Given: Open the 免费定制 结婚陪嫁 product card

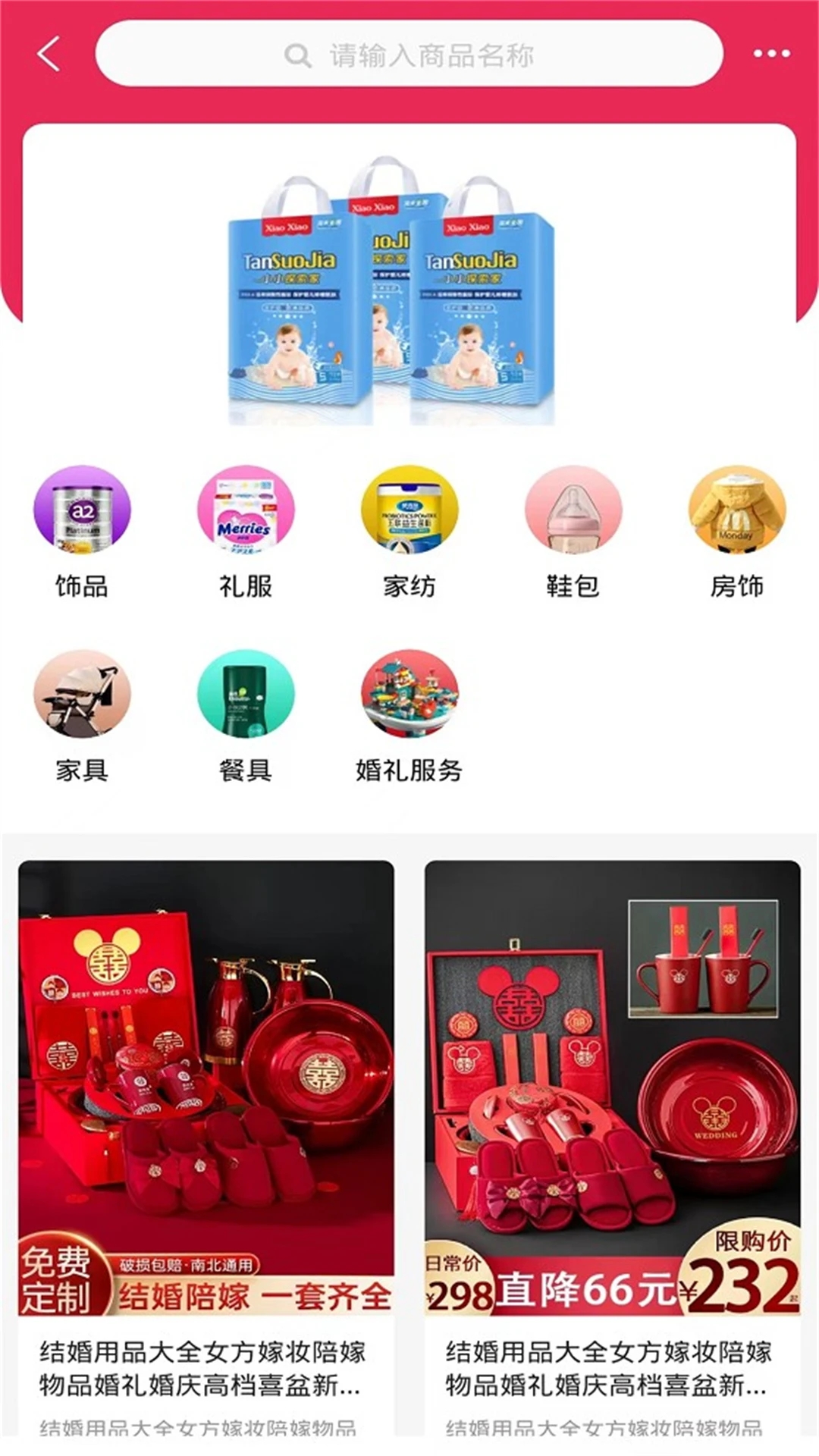Looking at the screenshot, I should 206,1137.
